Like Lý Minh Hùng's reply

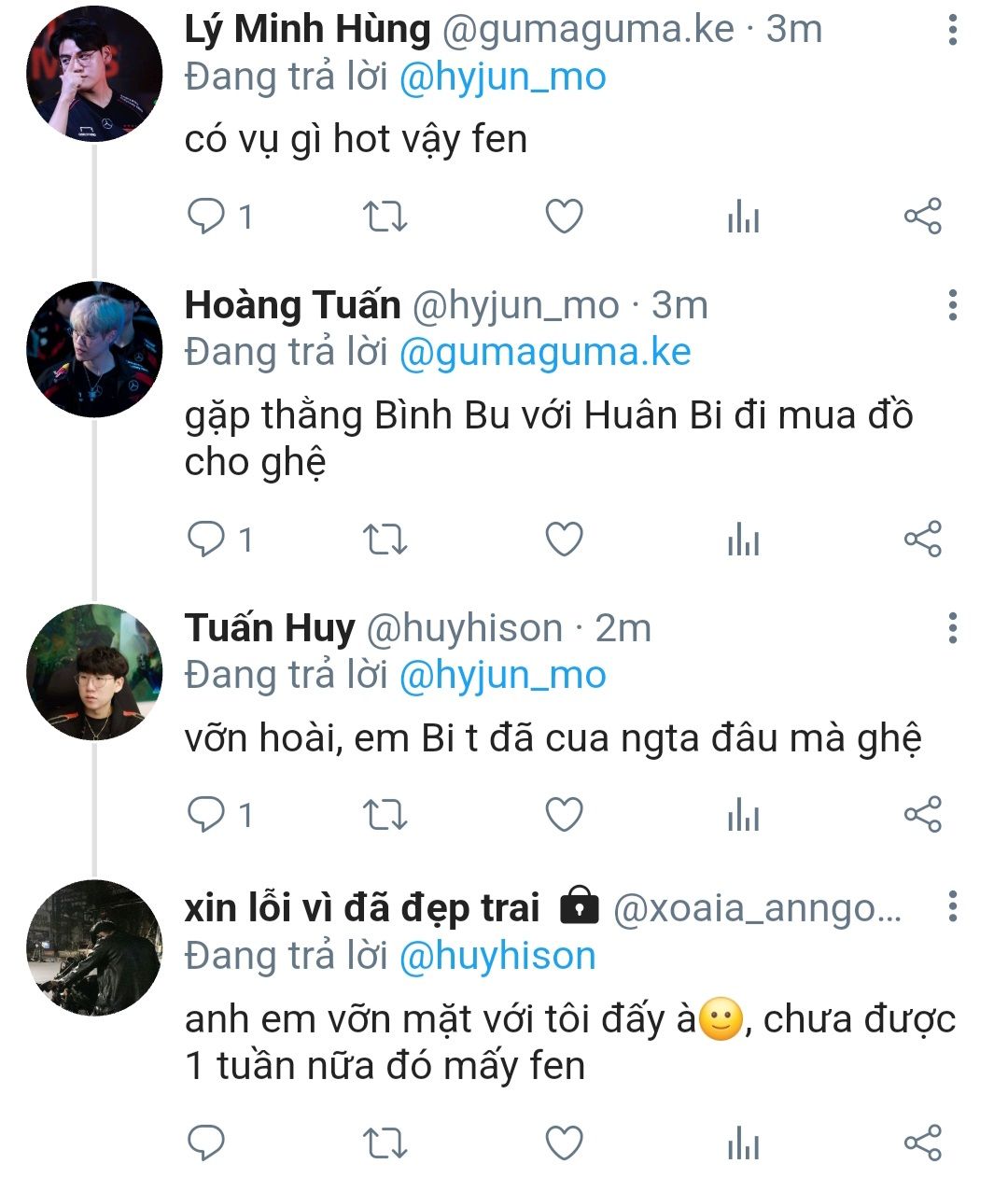click(564, 217)
